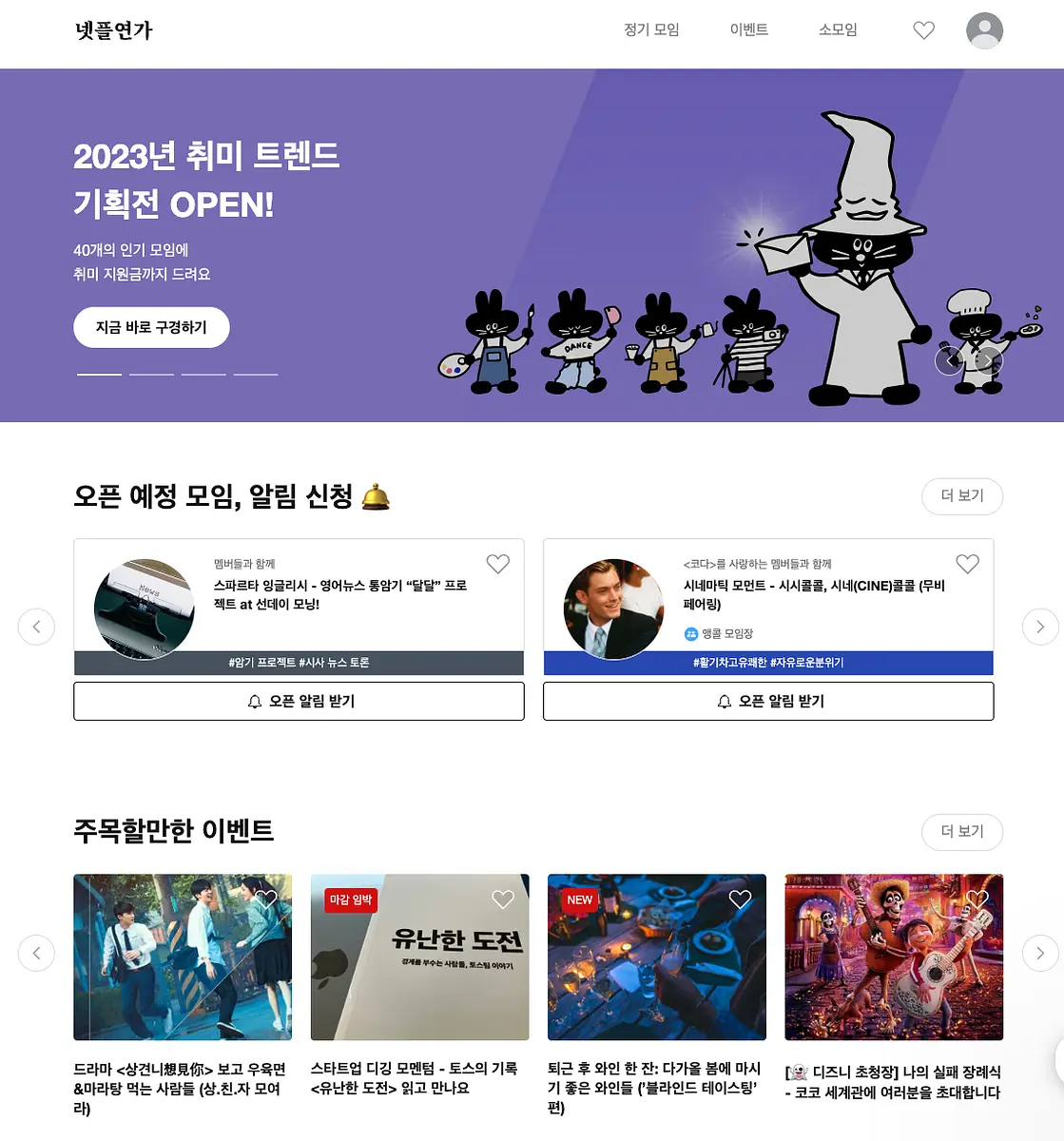Image resolution: width=1064 pixels, height=1141 pixels.
Task: Like the 시네마틱 모먼트 meeting card
Action: [967, 564]
